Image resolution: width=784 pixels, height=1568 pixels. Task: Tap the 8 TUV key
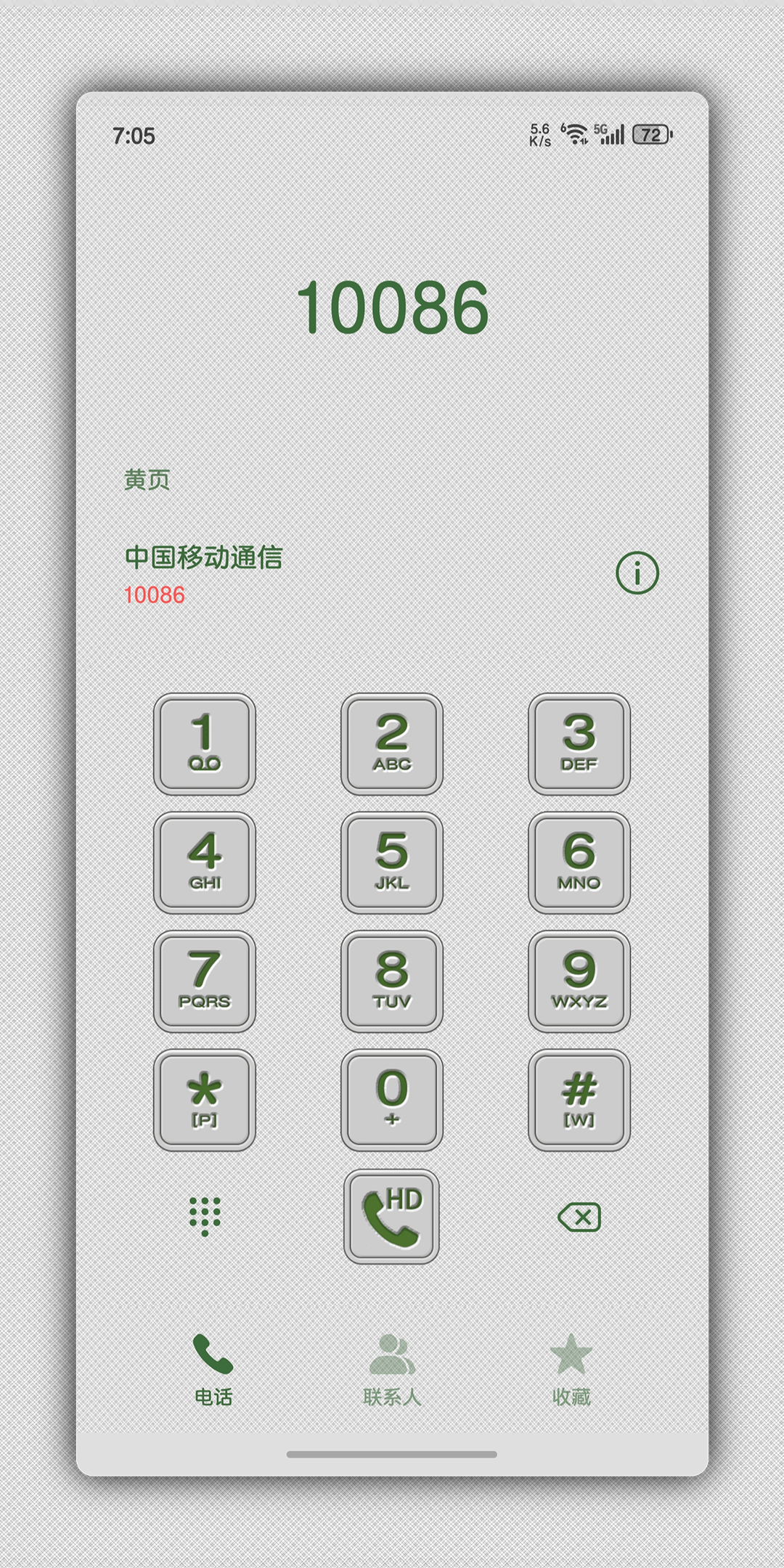[392, 981]
